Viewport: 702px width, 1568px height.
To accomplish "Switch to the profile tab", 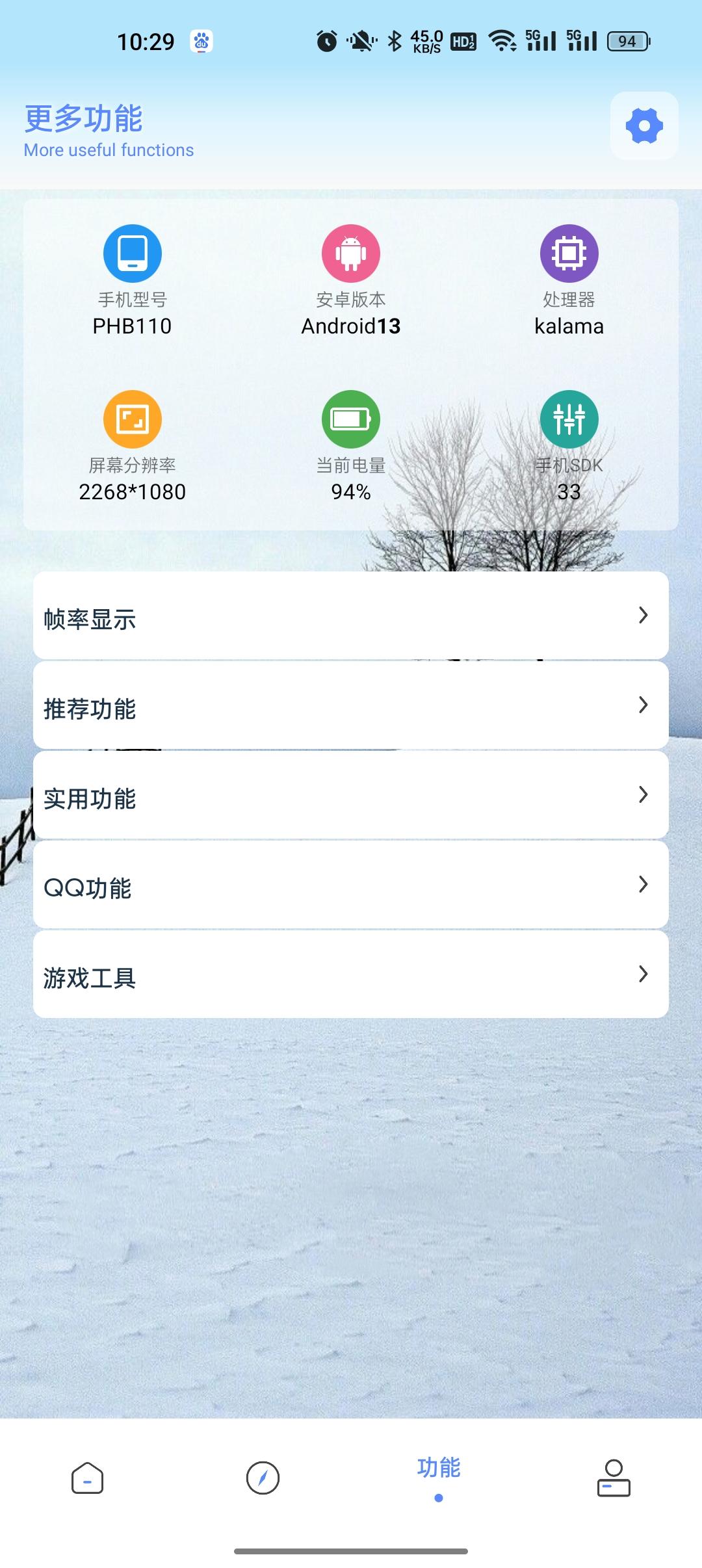I will pyautogui.click(x=614, y=1477).
